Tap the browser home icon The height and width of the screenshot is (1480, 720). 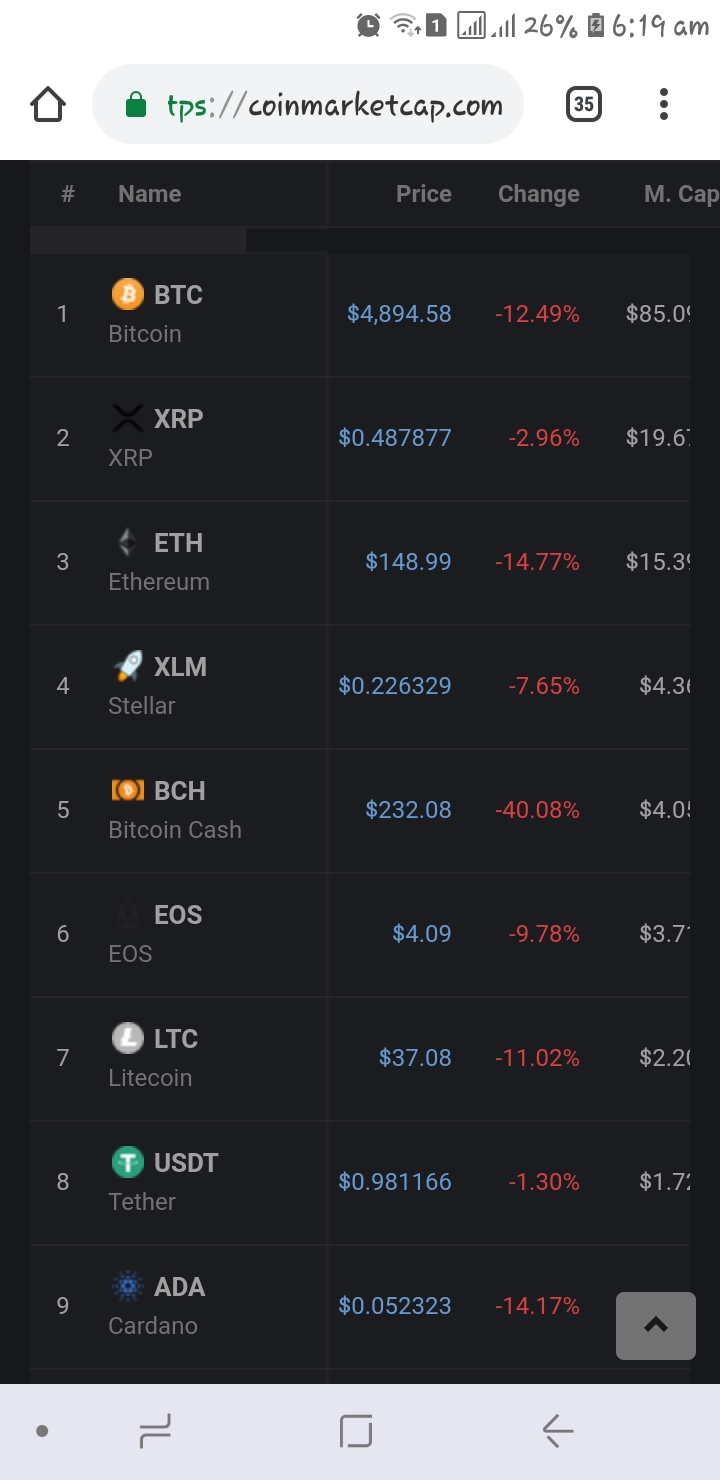47,103
